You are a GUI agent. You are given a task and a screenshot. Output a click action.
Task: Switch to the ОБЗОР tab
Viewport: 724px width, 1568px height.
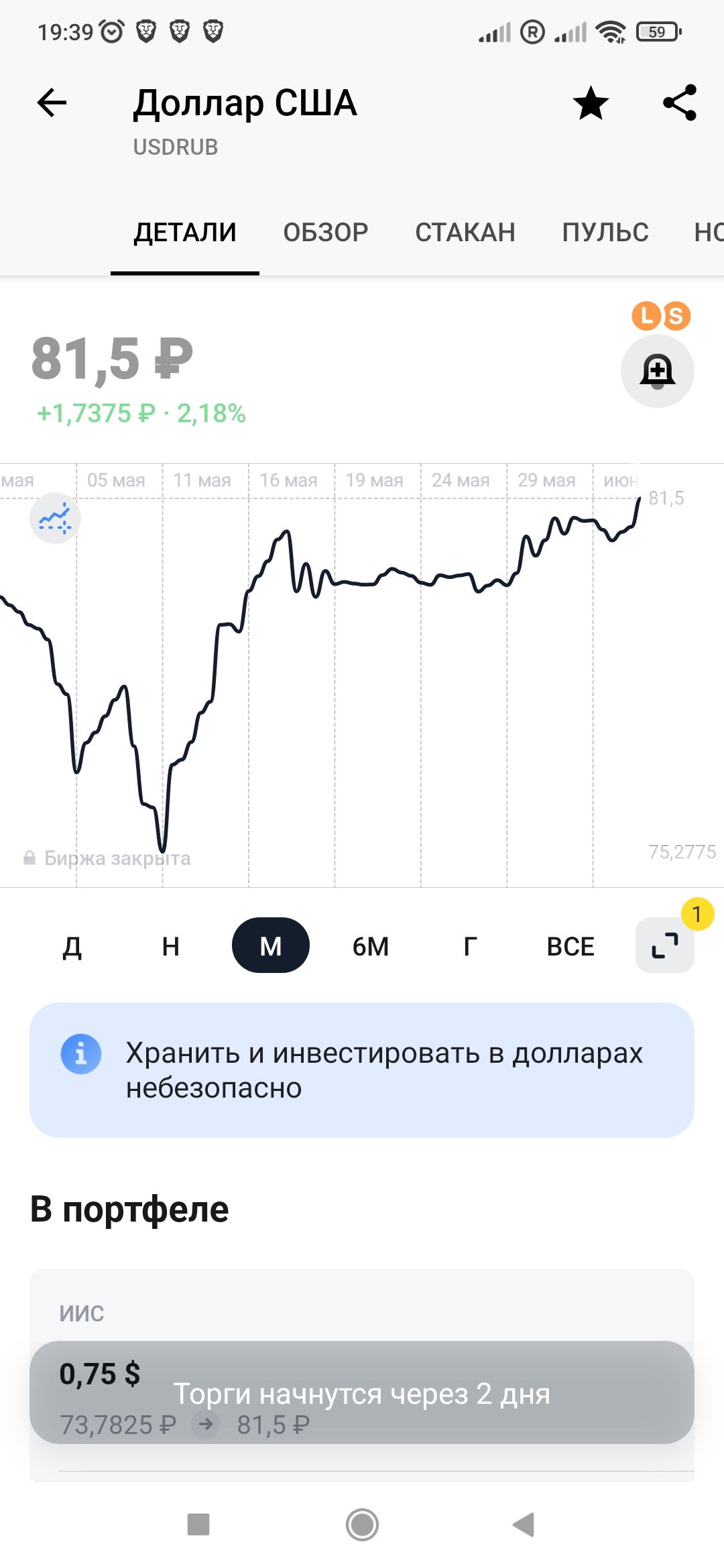[325, 233]
